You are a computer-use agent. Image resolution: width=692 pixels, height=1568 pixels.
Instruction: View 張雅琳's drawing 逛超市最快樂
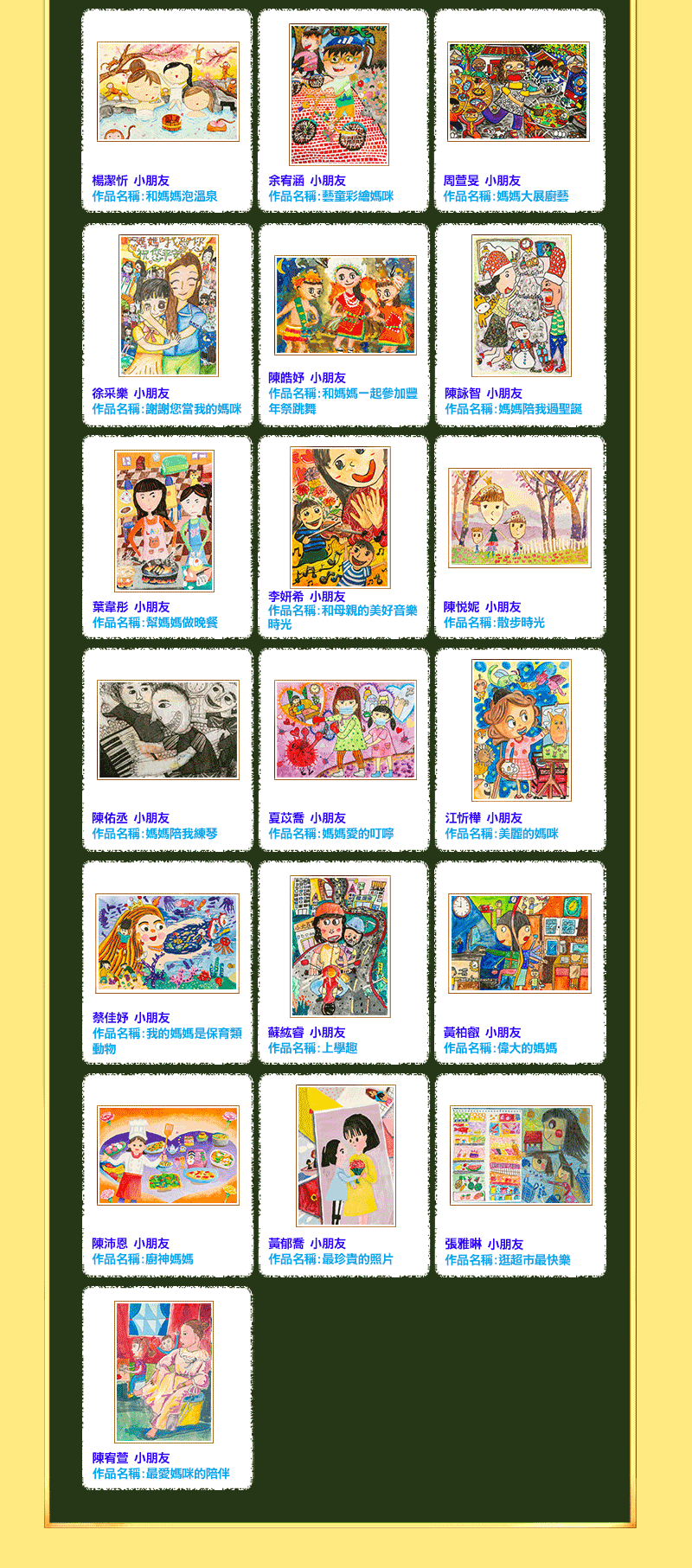coord(521,1155)
